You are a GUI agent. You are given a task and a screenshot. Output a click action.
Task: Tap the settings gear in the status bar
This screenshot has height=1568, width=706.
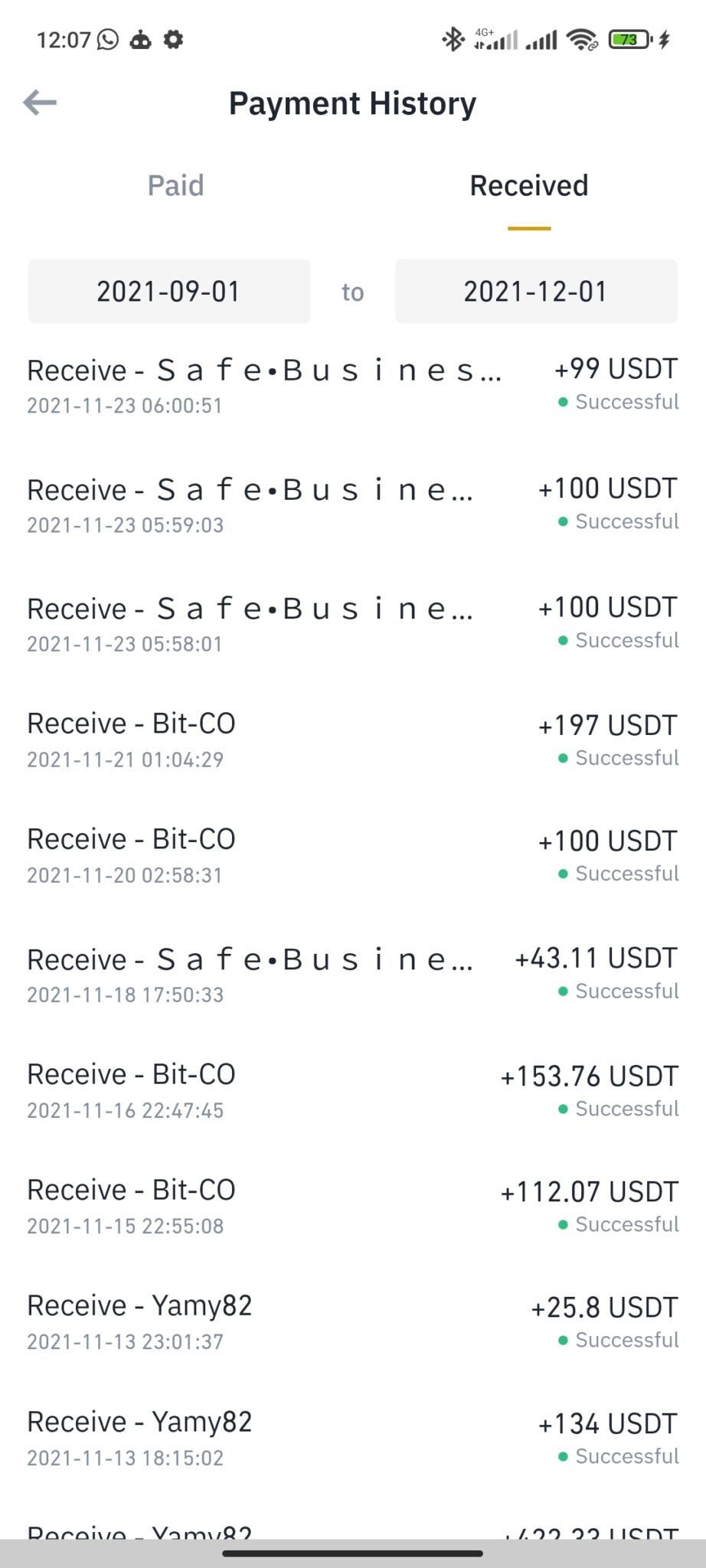[x=172, y=38]
